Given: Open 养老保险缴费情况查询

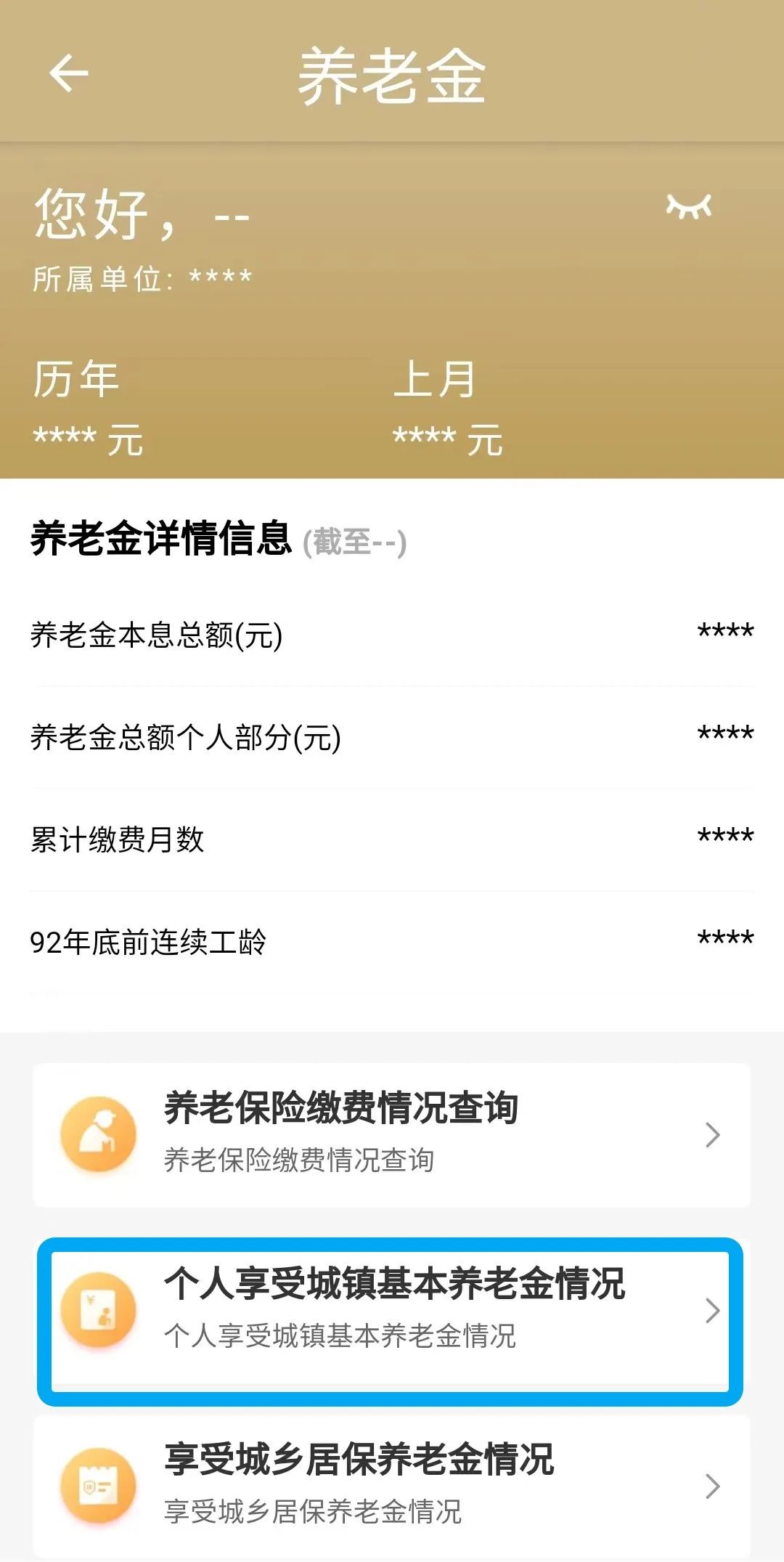Looking at the screenshot, I should (391, 1134).
